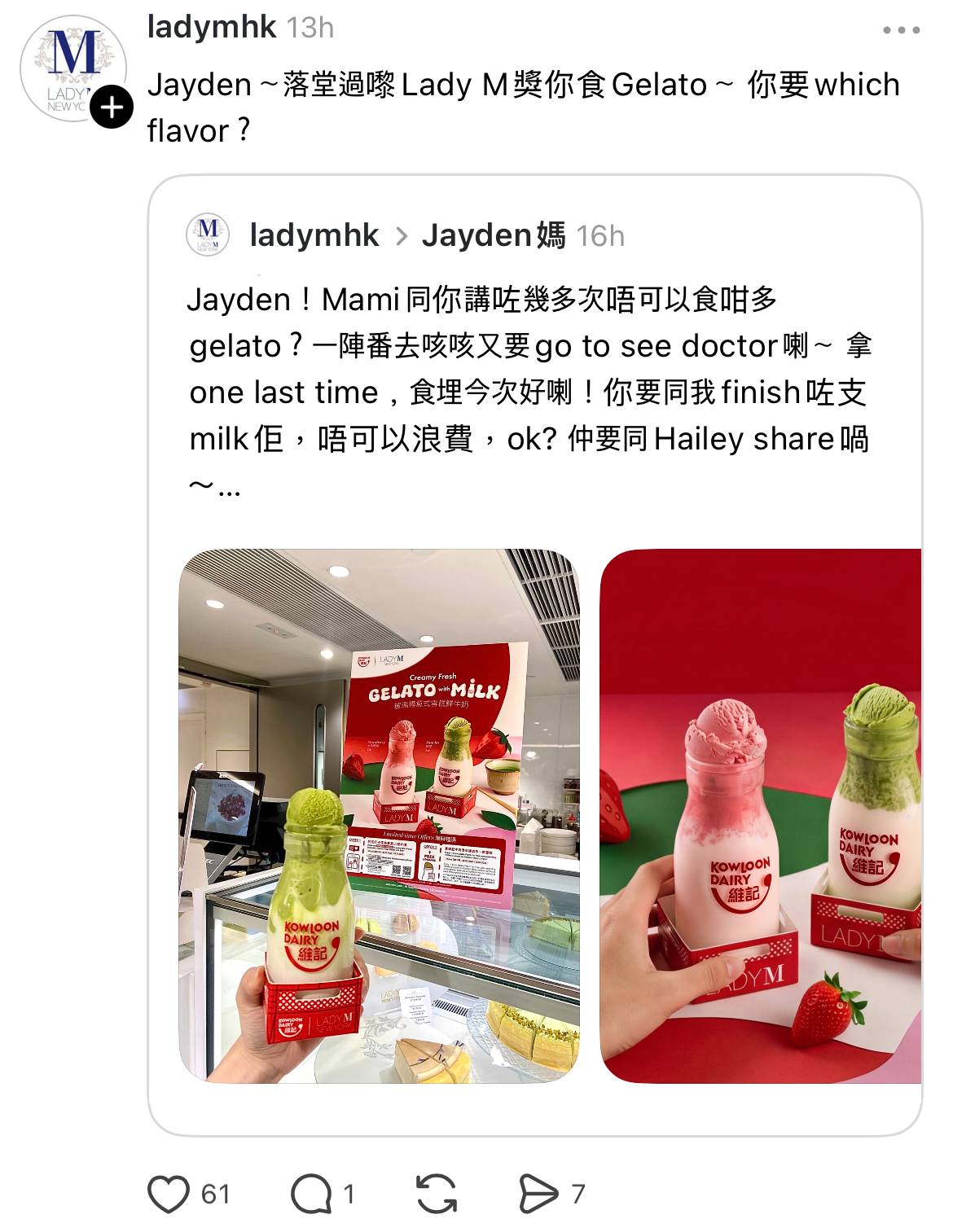Open the quoted post to Jayden媽

click(x=529, y=391)
